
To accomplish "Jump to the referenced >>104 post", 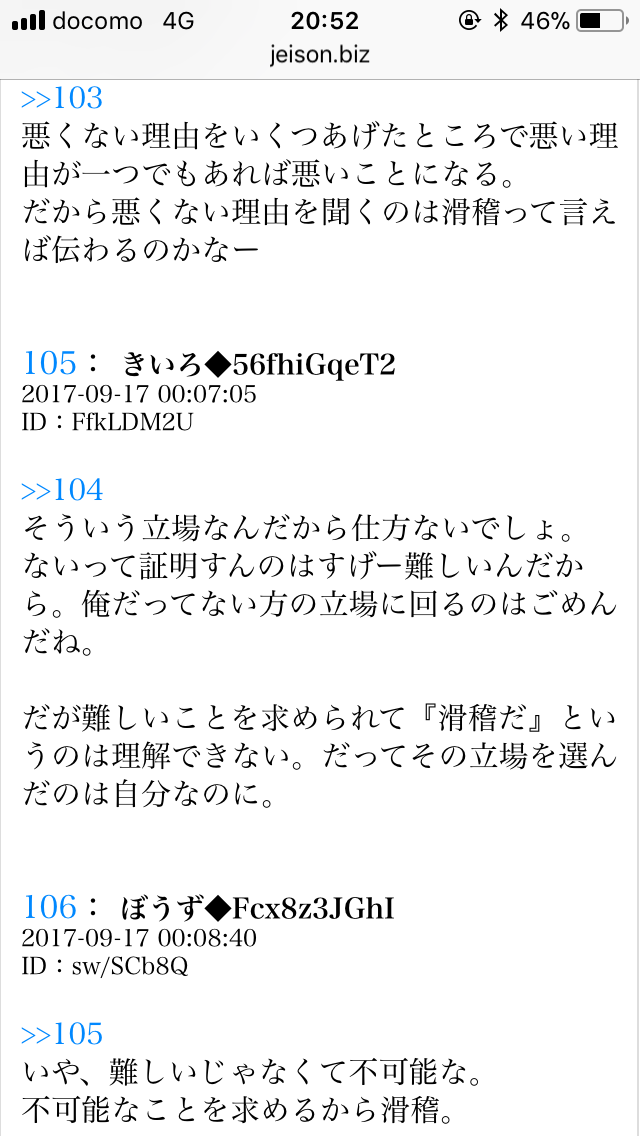I will (62, 490).
